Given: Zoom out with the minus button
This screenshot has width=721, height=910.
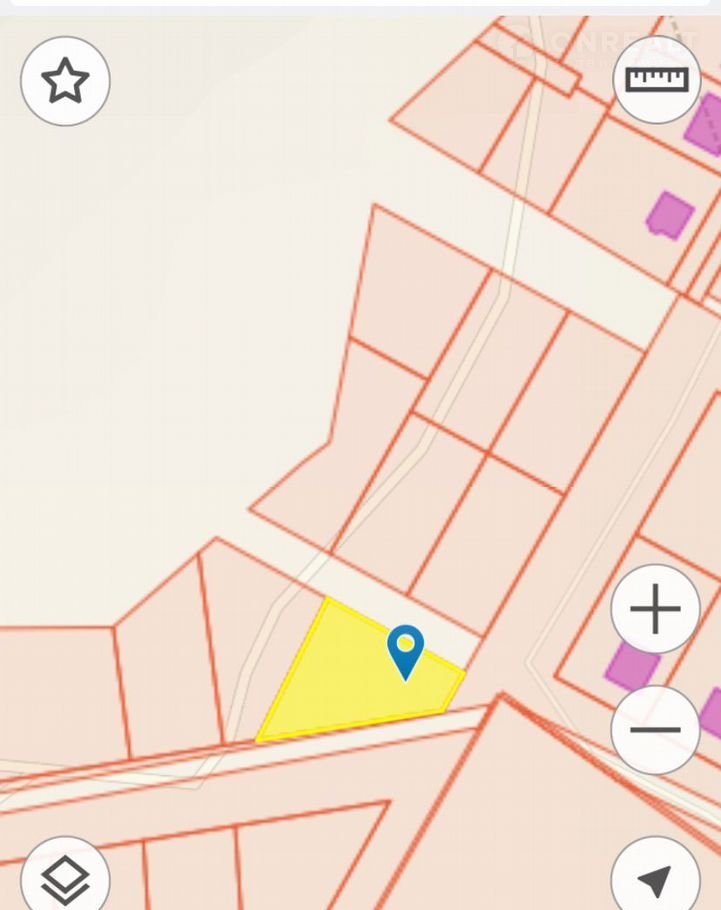Looking at the screenshot, I should tap(655, 730).
